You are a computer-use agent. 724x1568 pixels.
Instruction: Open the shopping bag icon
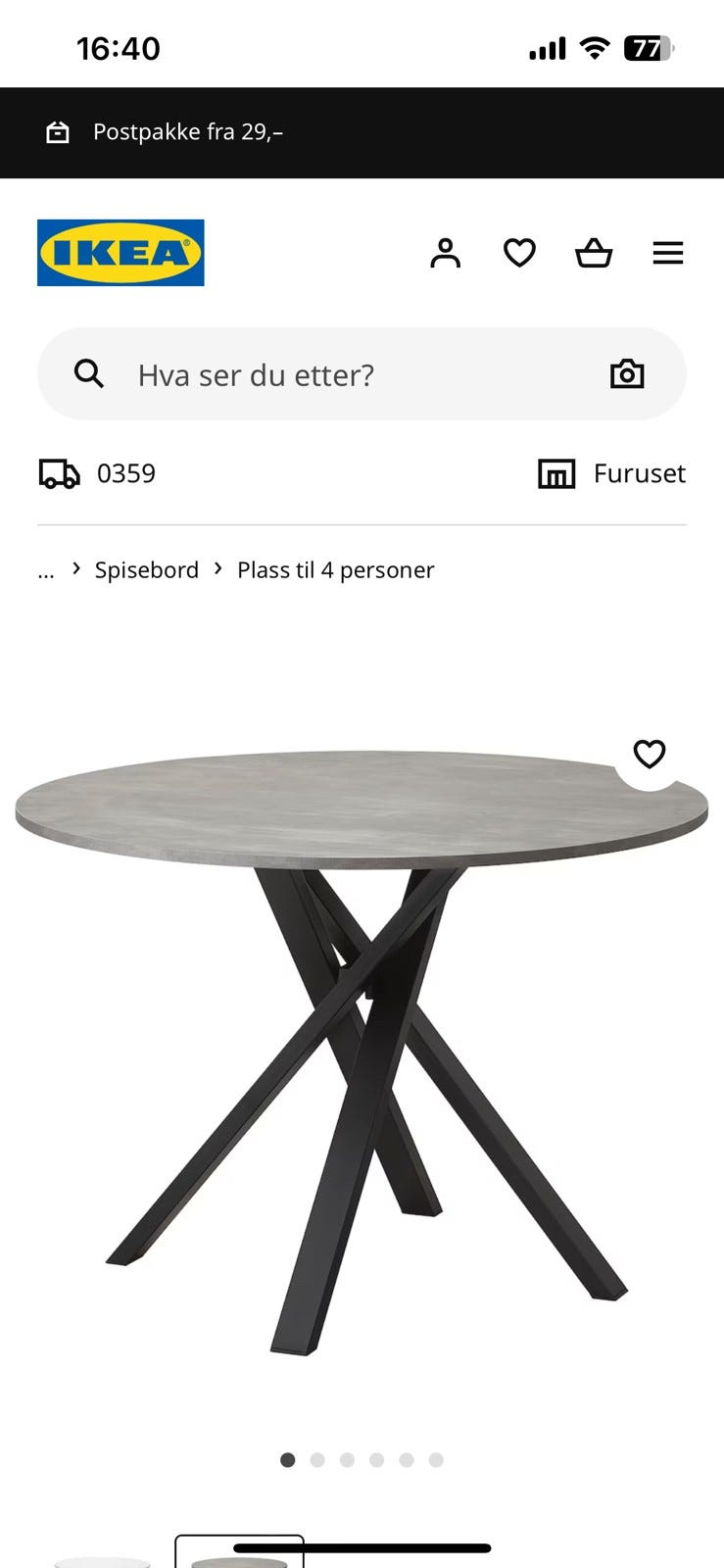click(594, 253)
